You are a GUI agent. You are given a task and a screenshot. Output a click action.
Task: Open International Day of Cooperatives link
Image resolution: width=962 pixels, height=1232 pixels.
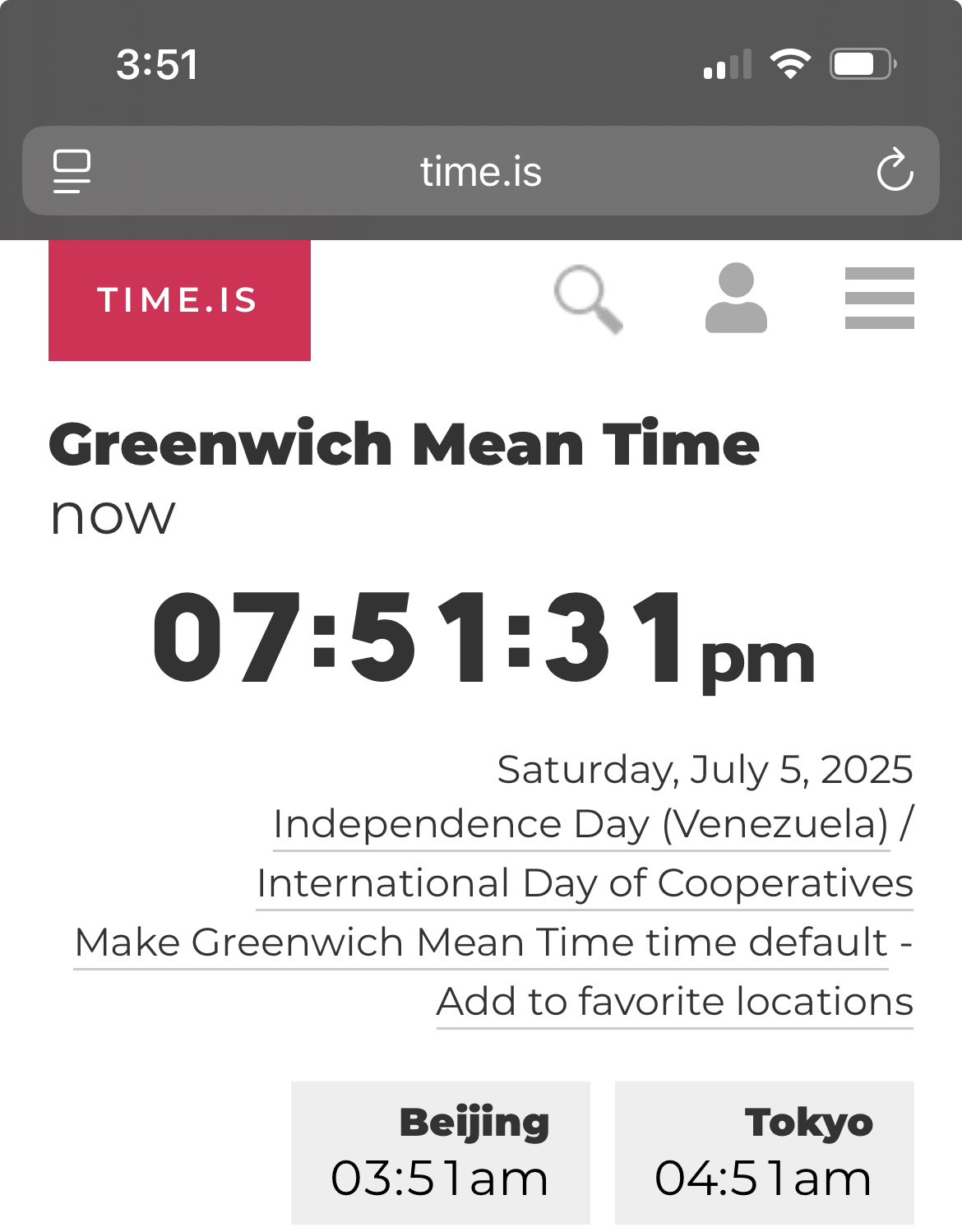tap(585, 883)
